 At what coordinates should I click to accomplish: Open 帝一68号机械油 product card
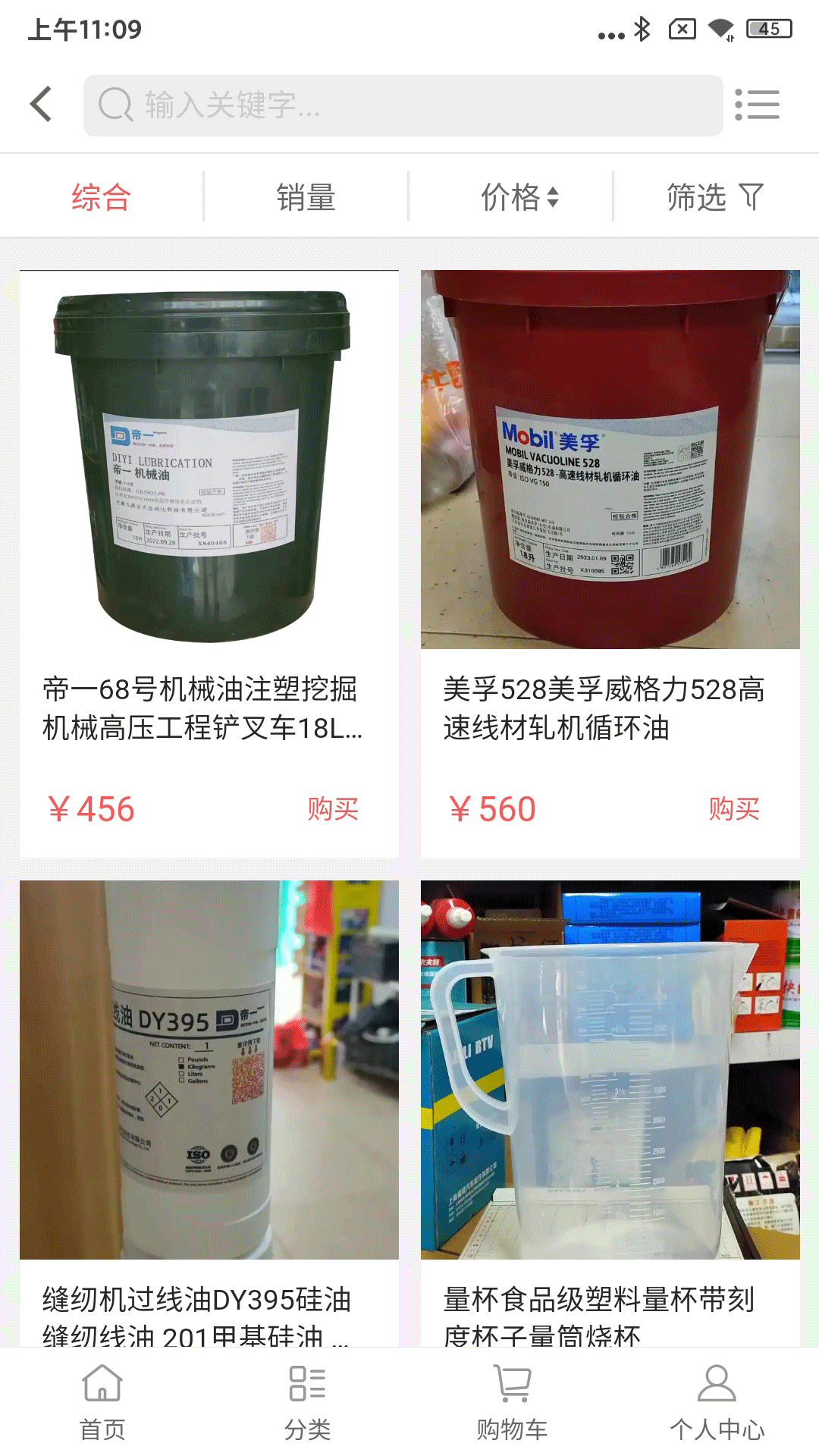(209, 493)
